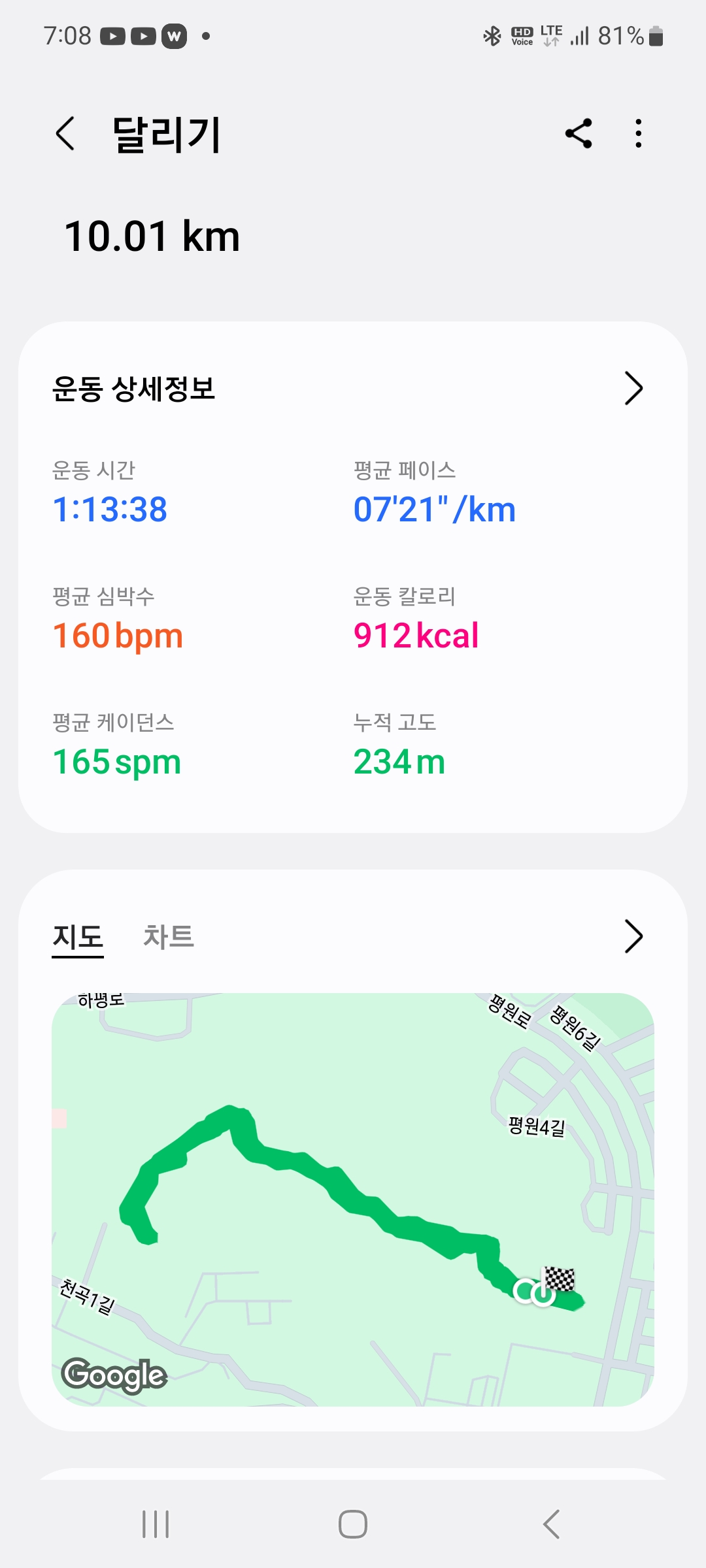Open the three-dot overflow menu
This screenshot has width=706, height=1568.
tap(639, 134)
